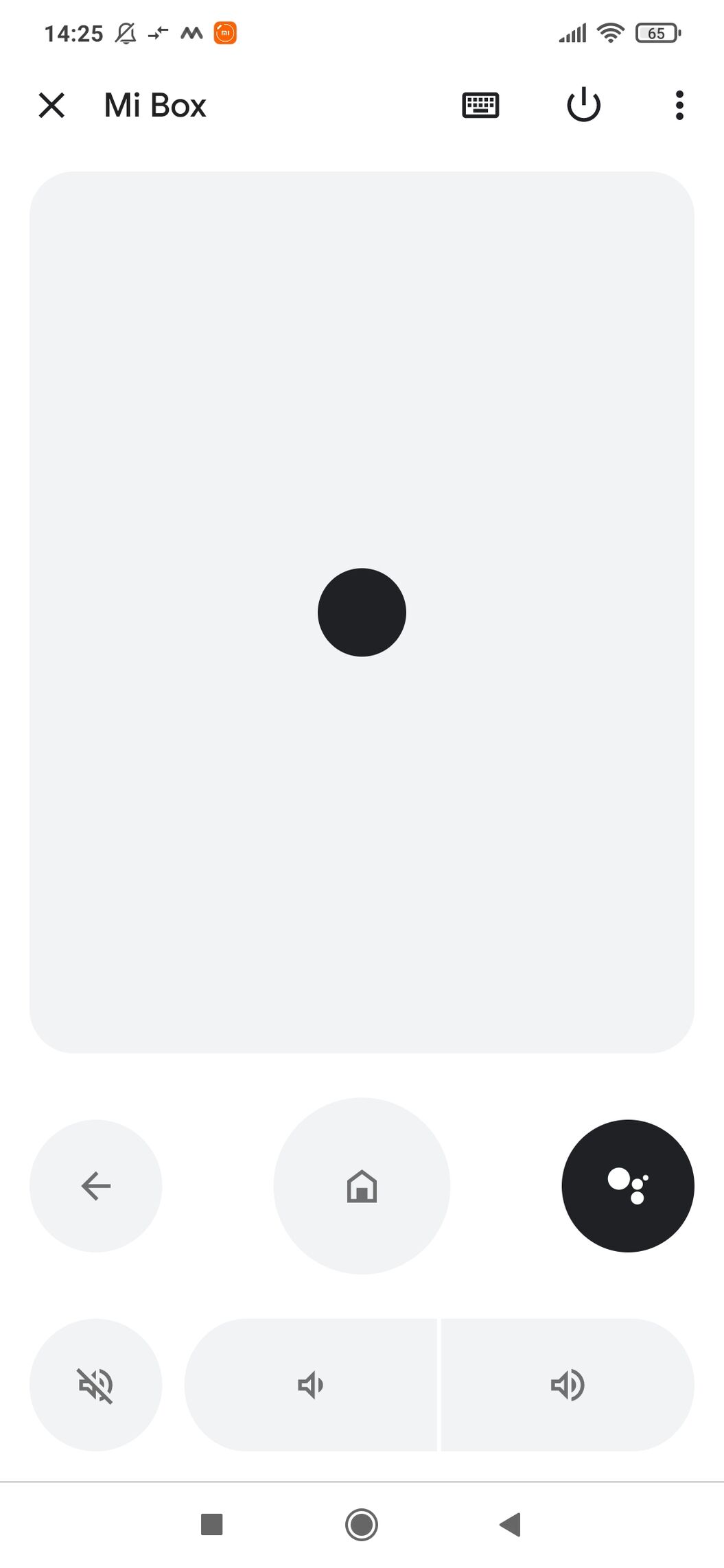724x1568 pixels.
Task: Activate Google Assistant
Action: point(627,1185)
